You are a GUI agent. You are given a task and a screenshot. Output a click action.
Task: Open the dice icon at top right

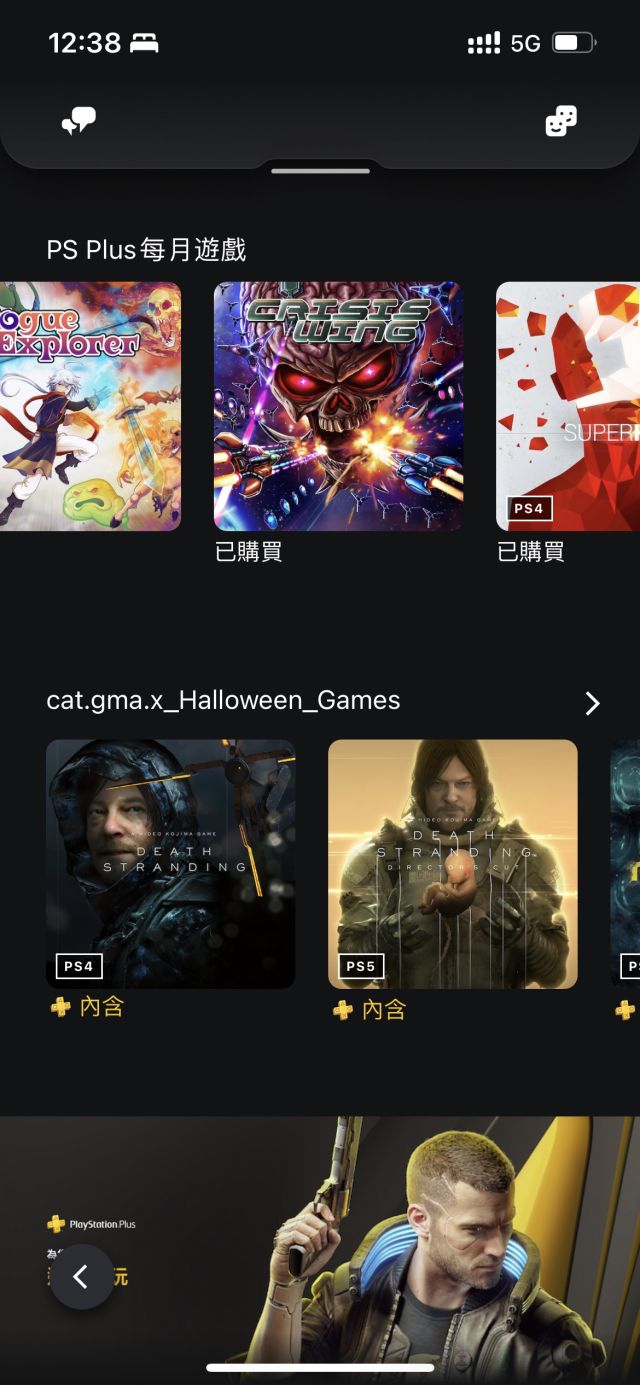(560, 122)
